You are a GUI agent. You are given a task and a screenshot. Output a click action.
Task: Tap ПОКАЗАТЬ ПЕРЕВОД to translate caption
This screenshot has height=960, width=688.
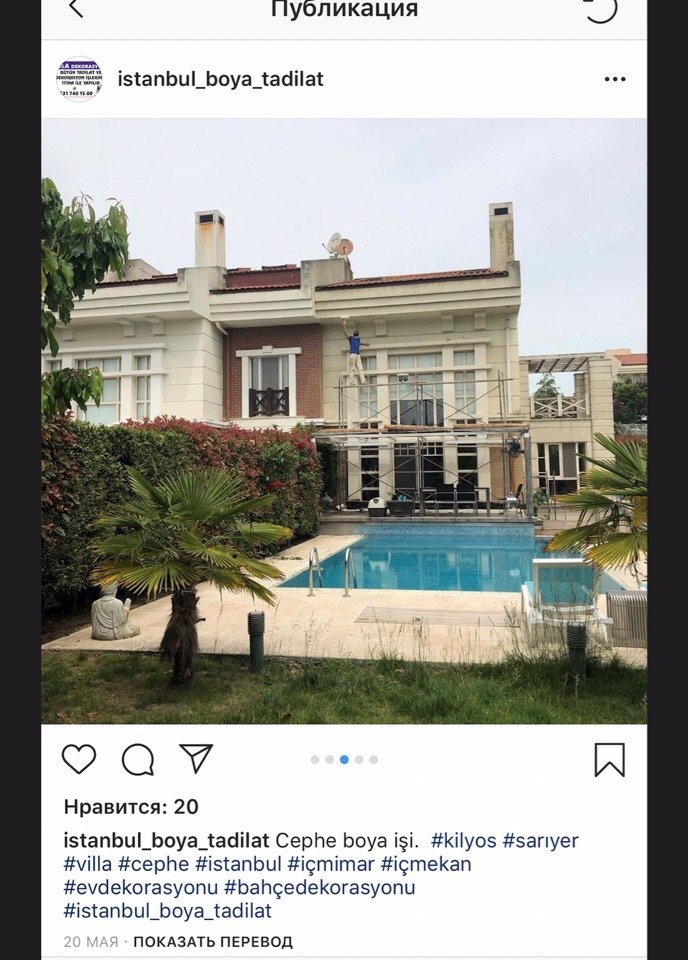[213, 942]
